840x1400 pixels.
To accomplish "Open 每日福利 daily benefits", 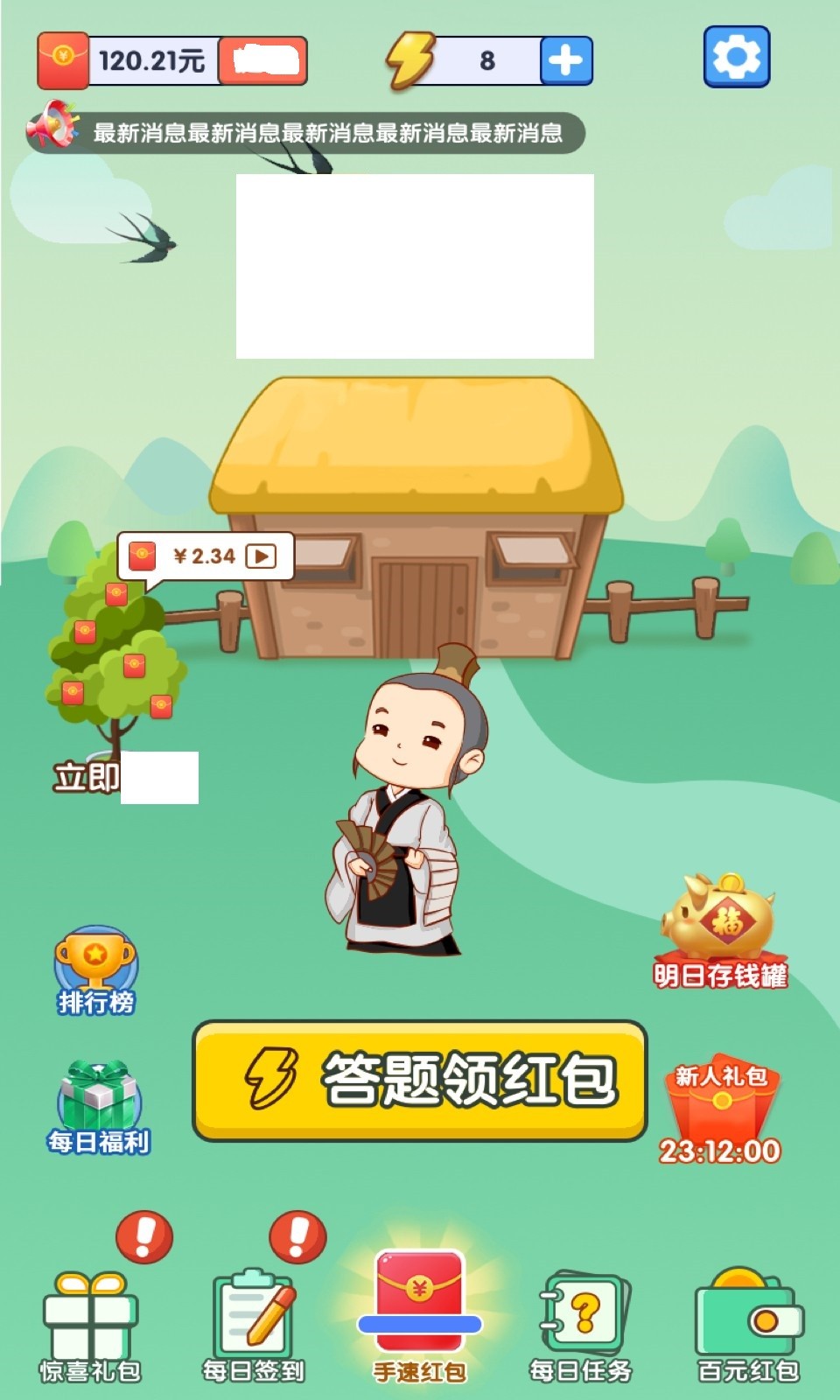I will click(x=99, y=1108).
